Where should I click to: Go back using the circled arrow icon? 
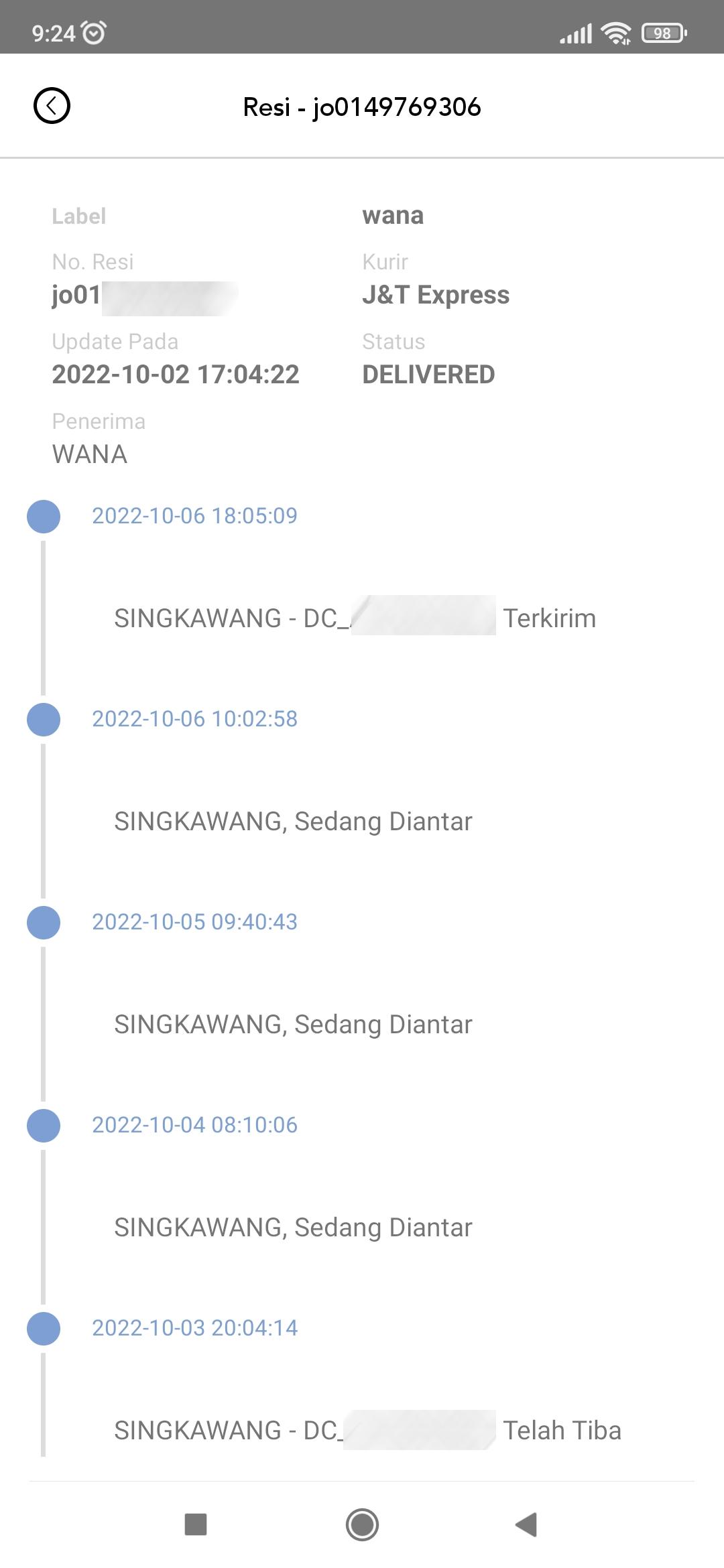pyautogui.click(x=52, y=106)
